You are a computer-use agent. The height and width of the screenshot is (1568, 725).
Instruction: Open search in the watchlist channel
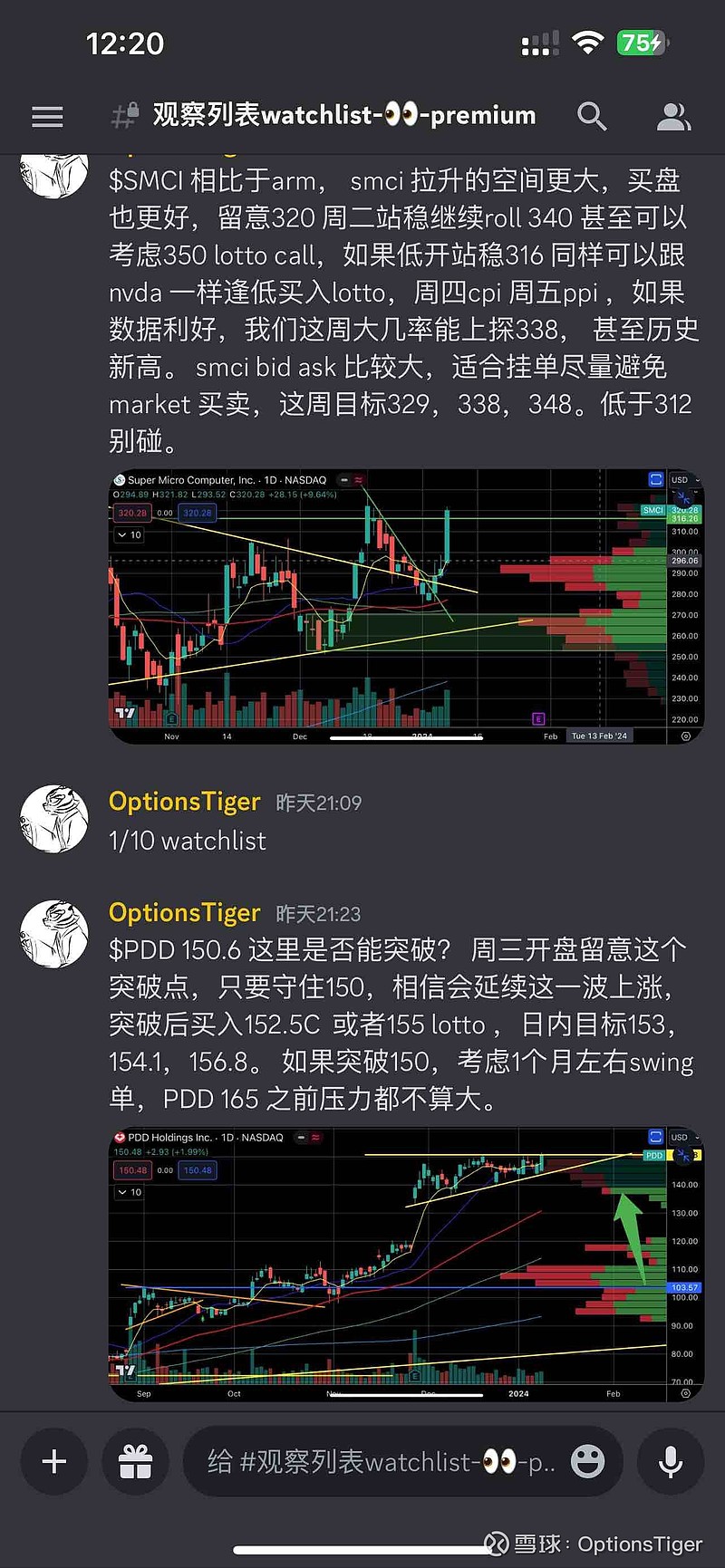pos(592,116)
